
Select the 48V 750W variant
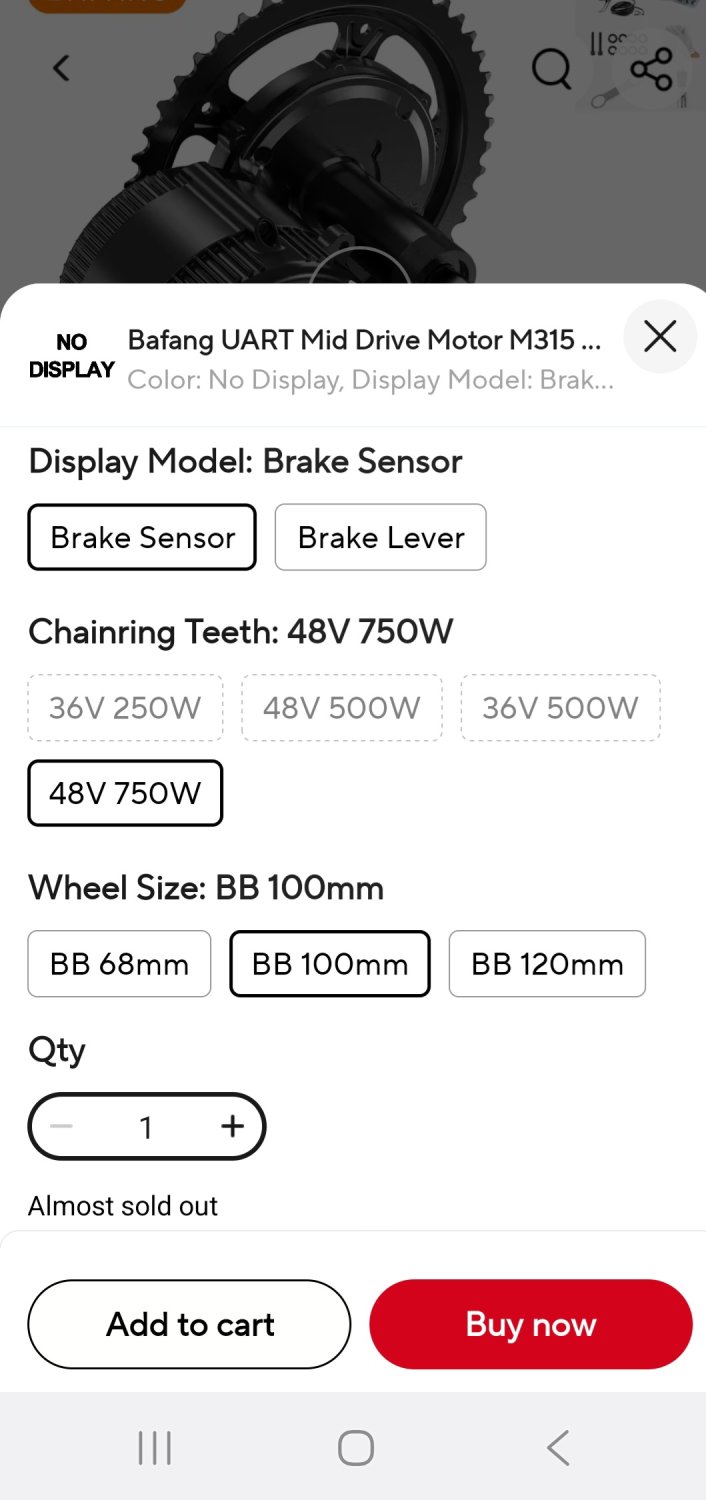125,793
